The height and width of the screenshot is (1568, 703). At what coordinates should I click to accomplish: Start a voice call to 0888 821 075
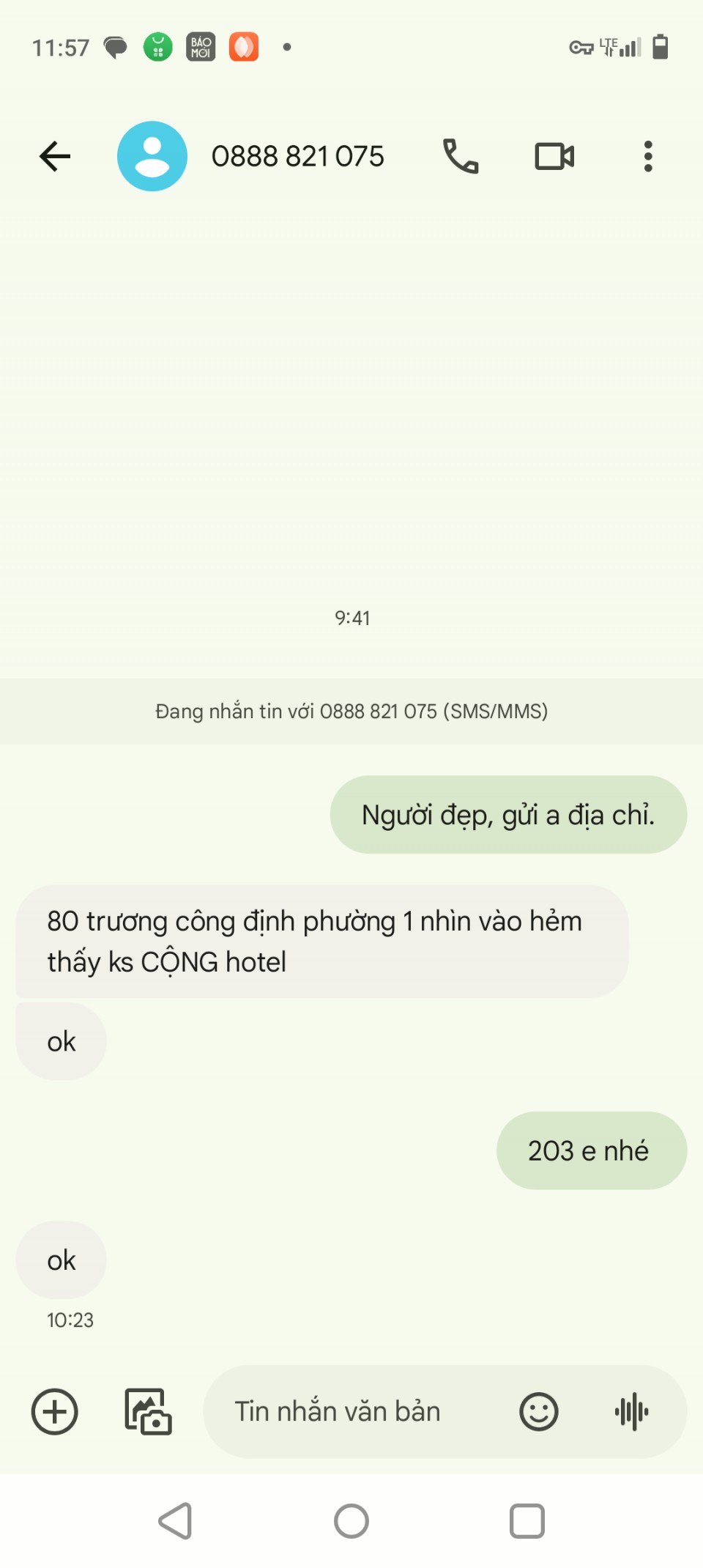(461, 156)
